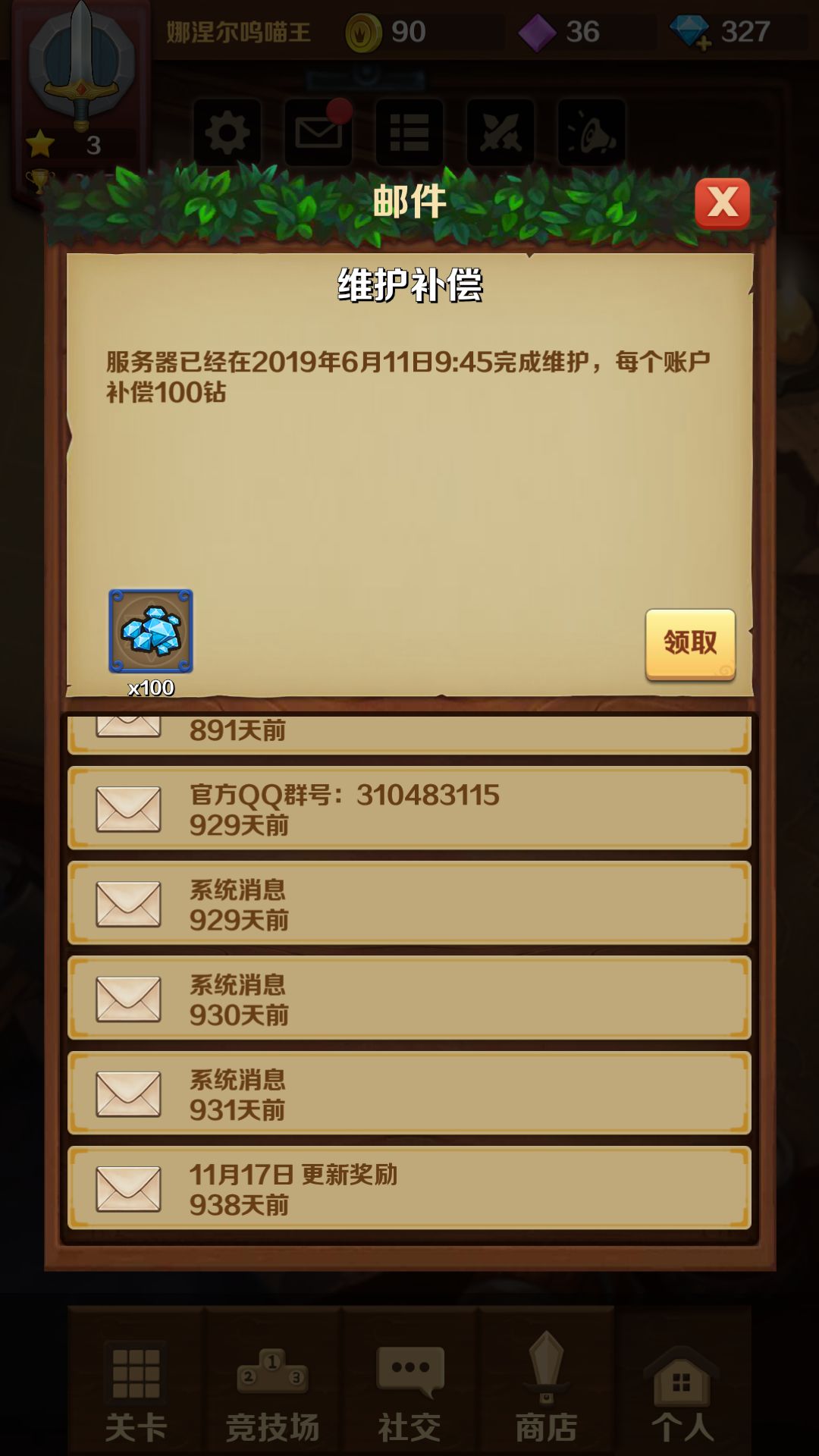
Task: Open 系统消息 mail from 930天前
Action: 409,998
